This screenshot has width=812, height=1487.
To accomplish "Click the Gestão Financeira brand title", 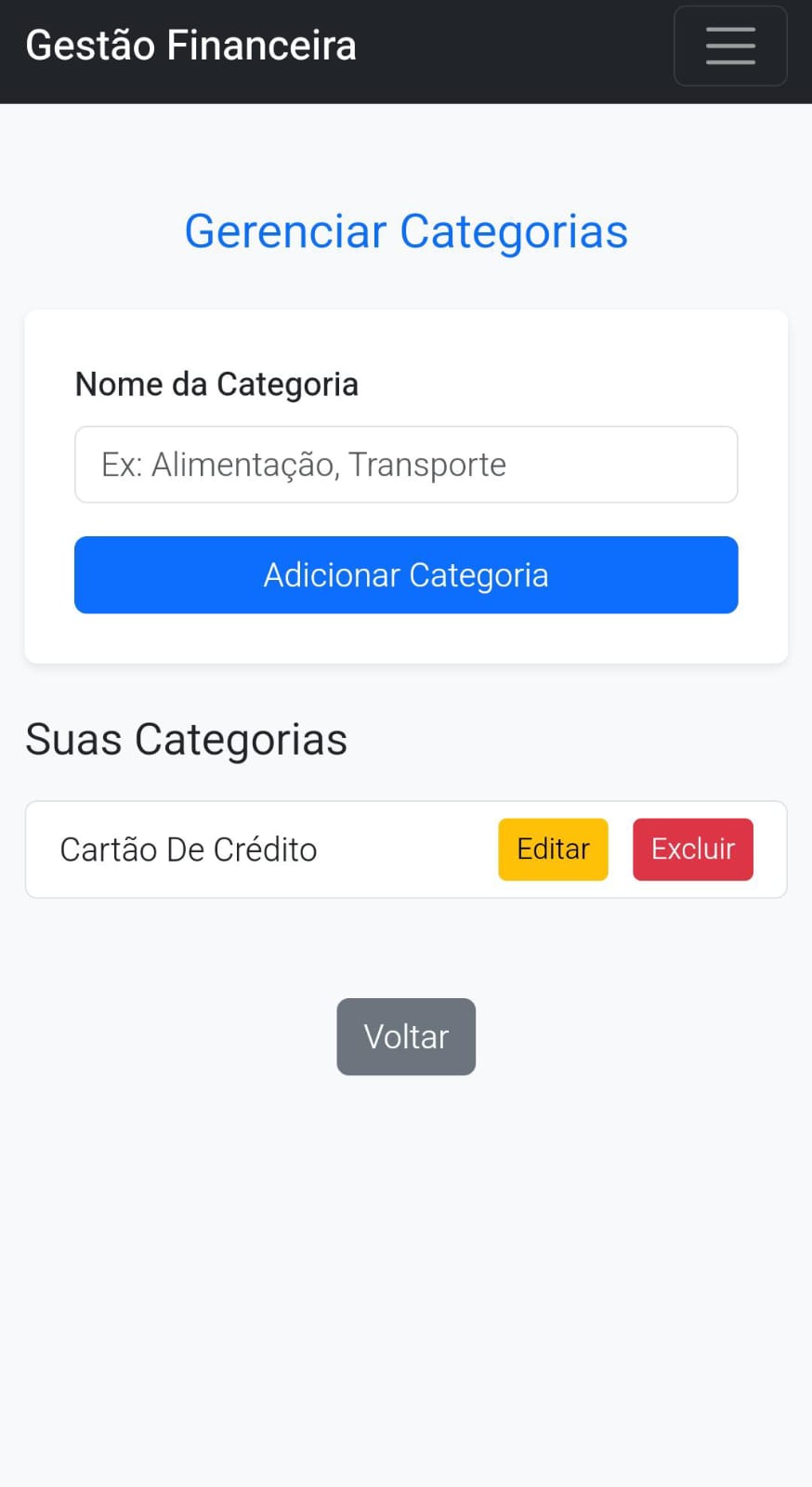I will click(x=190, y=44).
